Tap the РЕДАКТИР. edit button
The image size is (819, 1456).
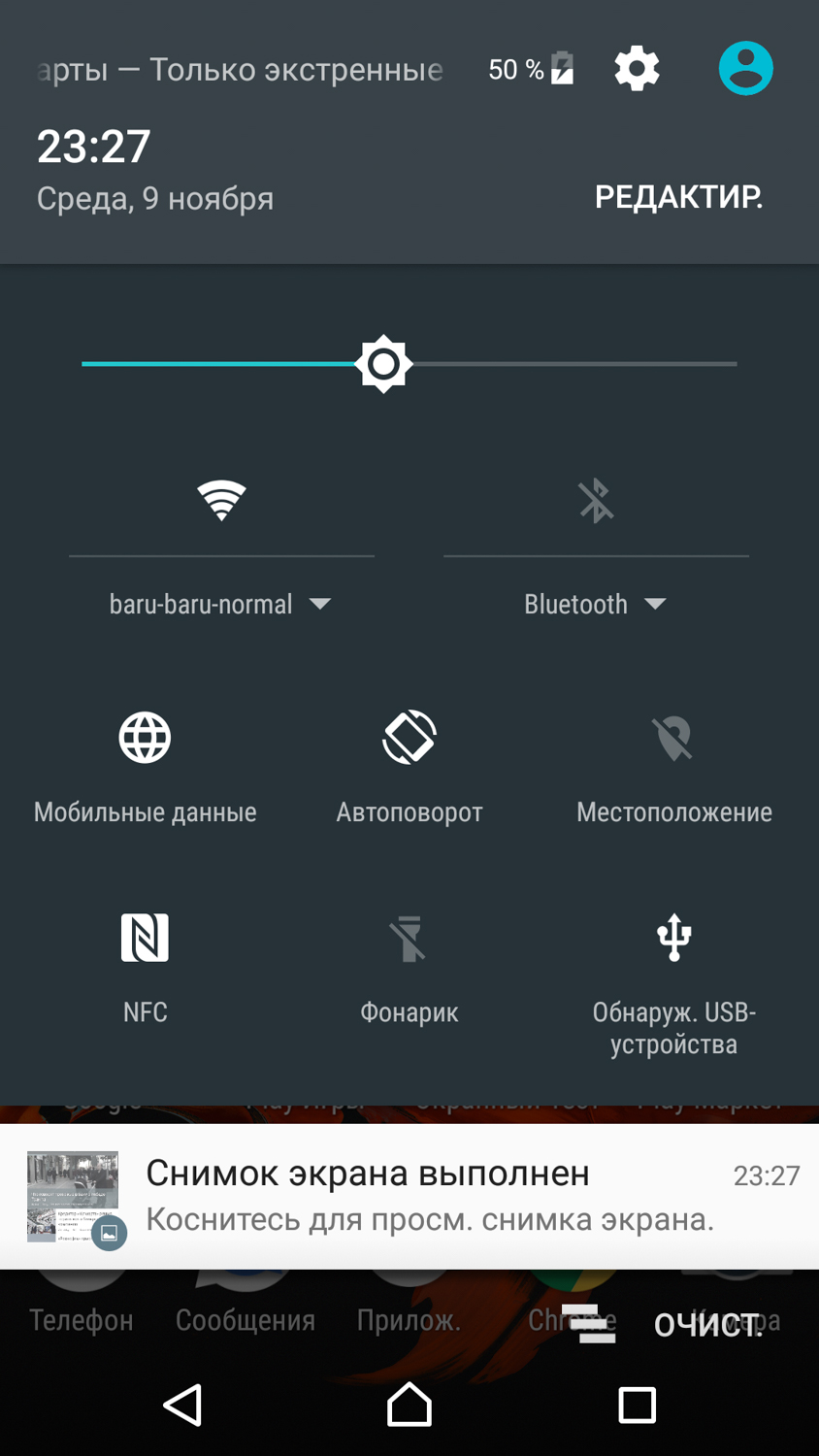point(678,197)
